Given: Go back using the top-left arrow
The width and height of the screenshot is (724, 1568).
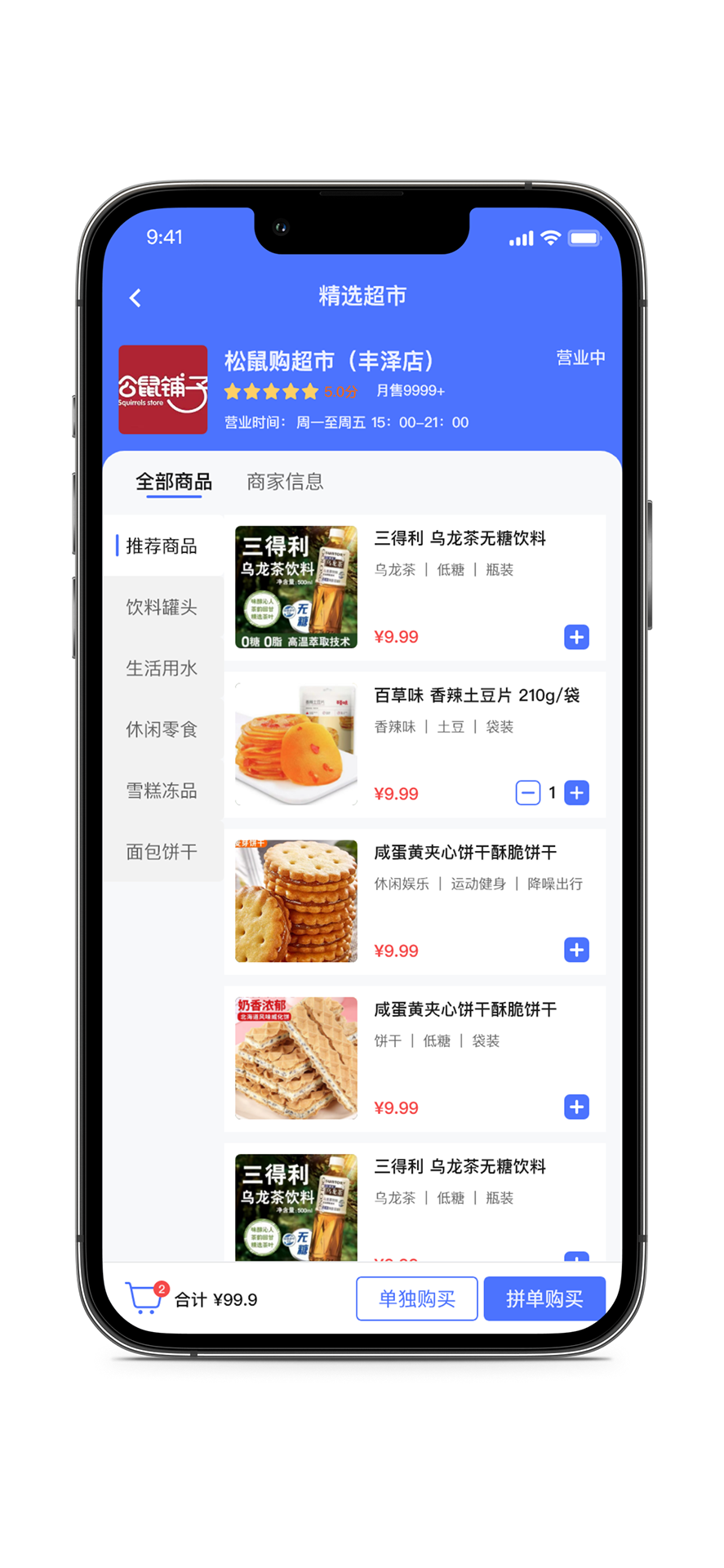Looking at the screenshot, I should [x=135, y=298].
